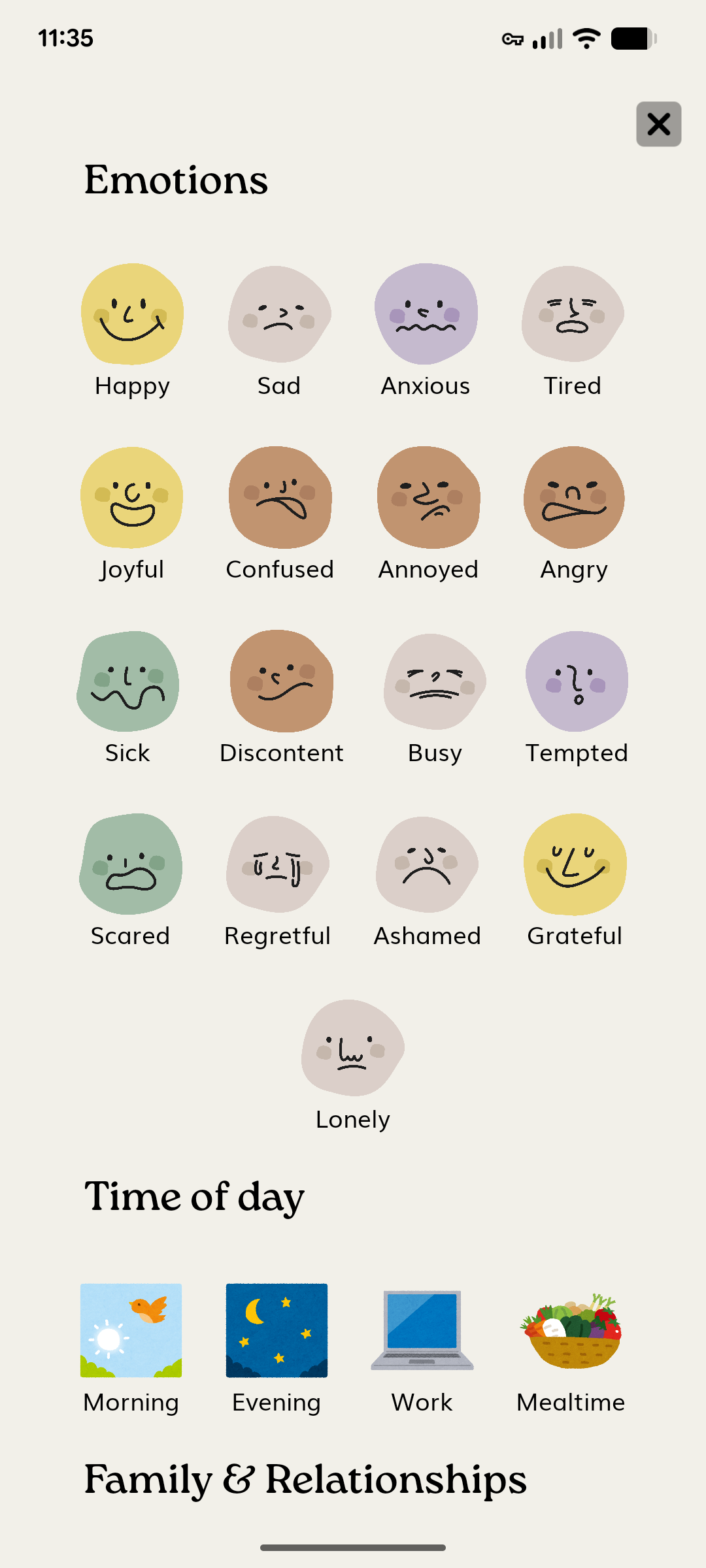This screenshot has width=706, height=1568.
Task: Tap the Busy emotion
Action: tap(435, 681)
